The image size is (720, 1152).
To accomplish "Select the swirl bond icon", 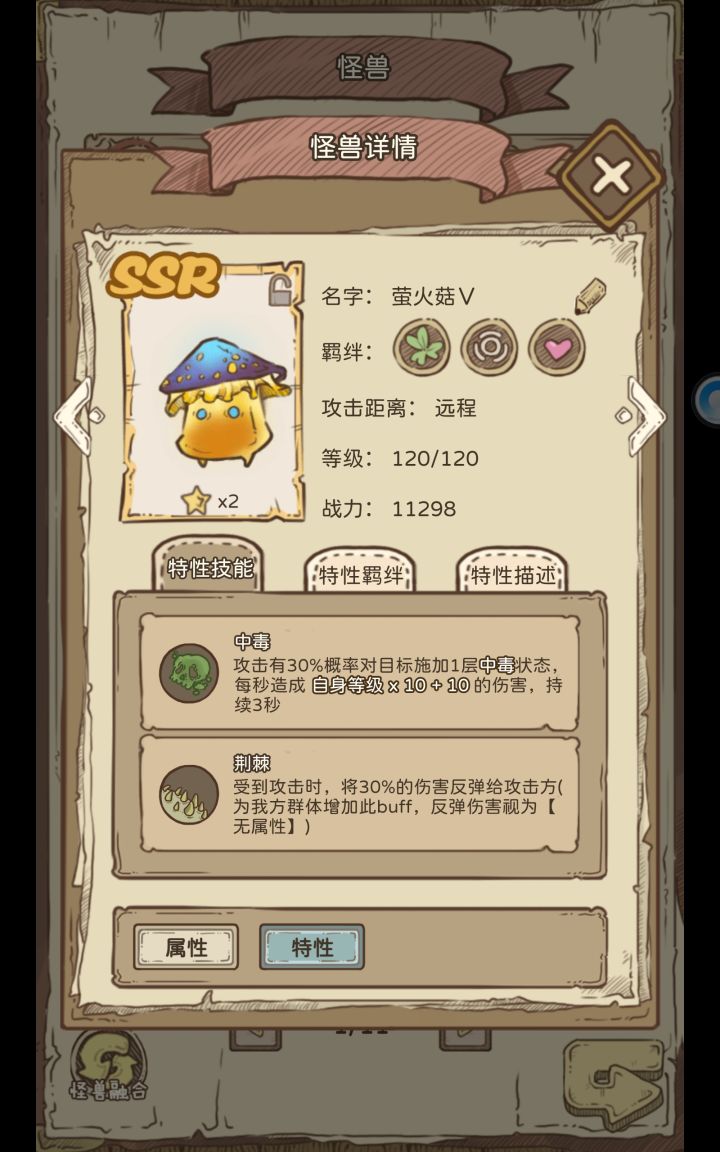I will (489, 350).
